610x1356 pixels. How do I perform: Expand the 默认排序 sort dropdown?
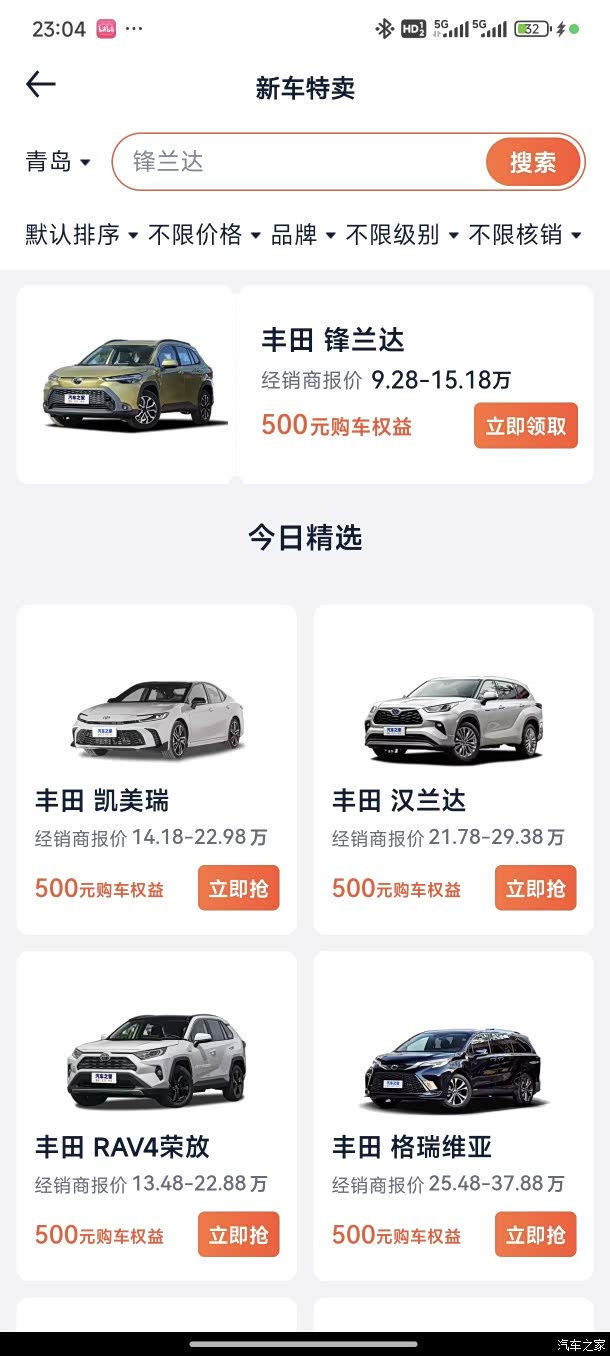81,235
